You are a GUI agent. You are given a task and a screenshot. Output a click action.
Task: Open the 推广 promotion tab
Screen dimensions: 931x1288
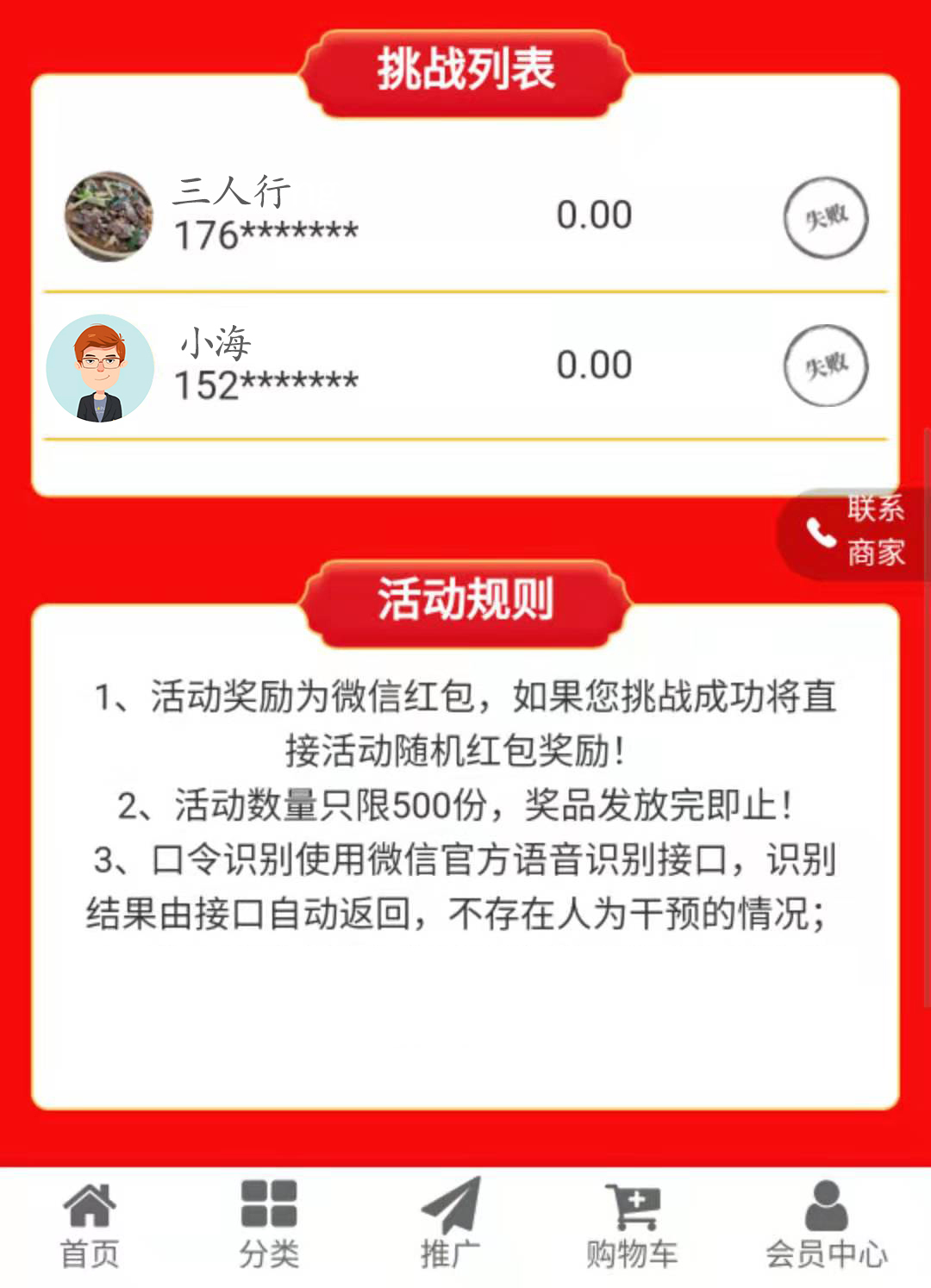pyautogui.click(x=450, y=1226)
